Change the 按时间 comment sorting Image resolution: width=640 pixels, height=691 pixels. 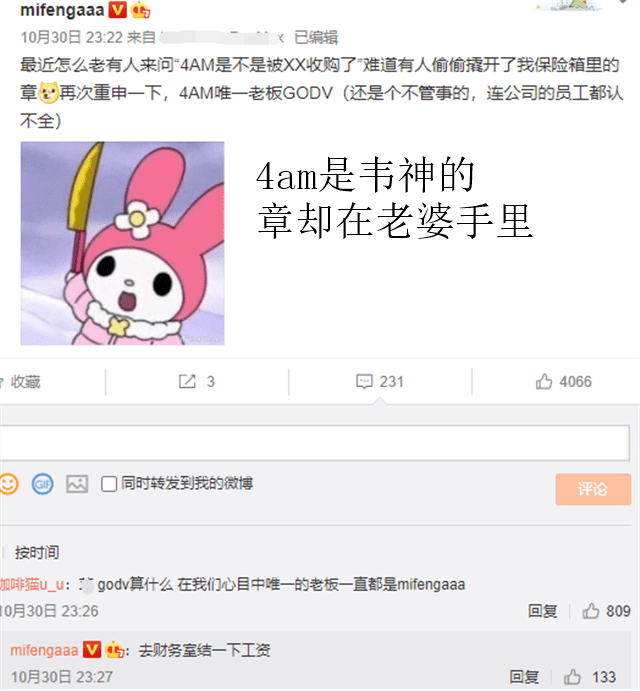click(36, 552)
